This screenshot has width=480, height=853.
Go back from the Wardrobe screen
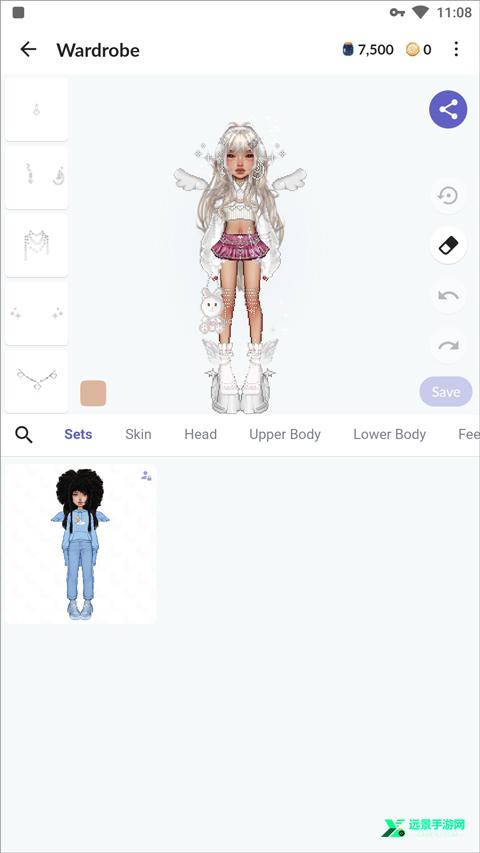[28, 50]
